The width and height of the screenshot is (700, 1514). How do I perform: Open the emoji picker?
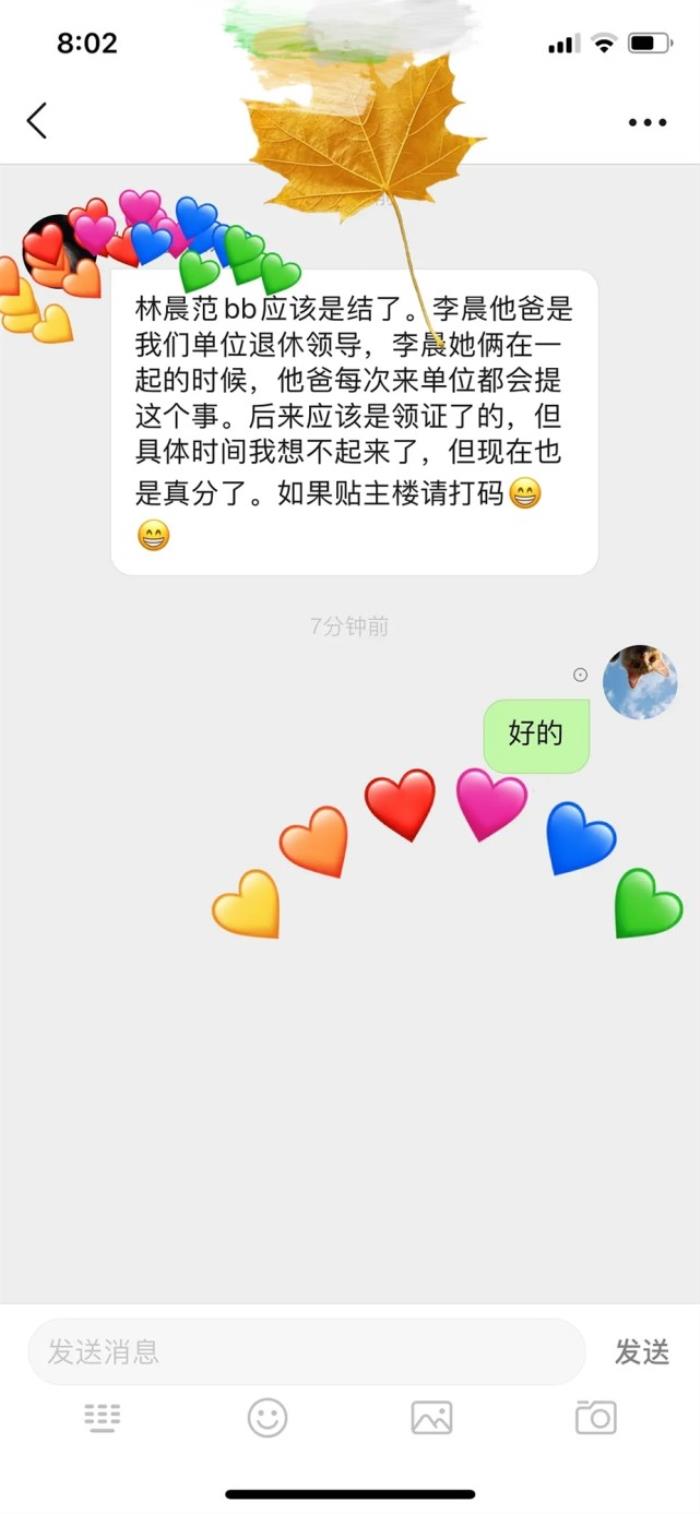pyautogui.click(x=267, y=1417)
